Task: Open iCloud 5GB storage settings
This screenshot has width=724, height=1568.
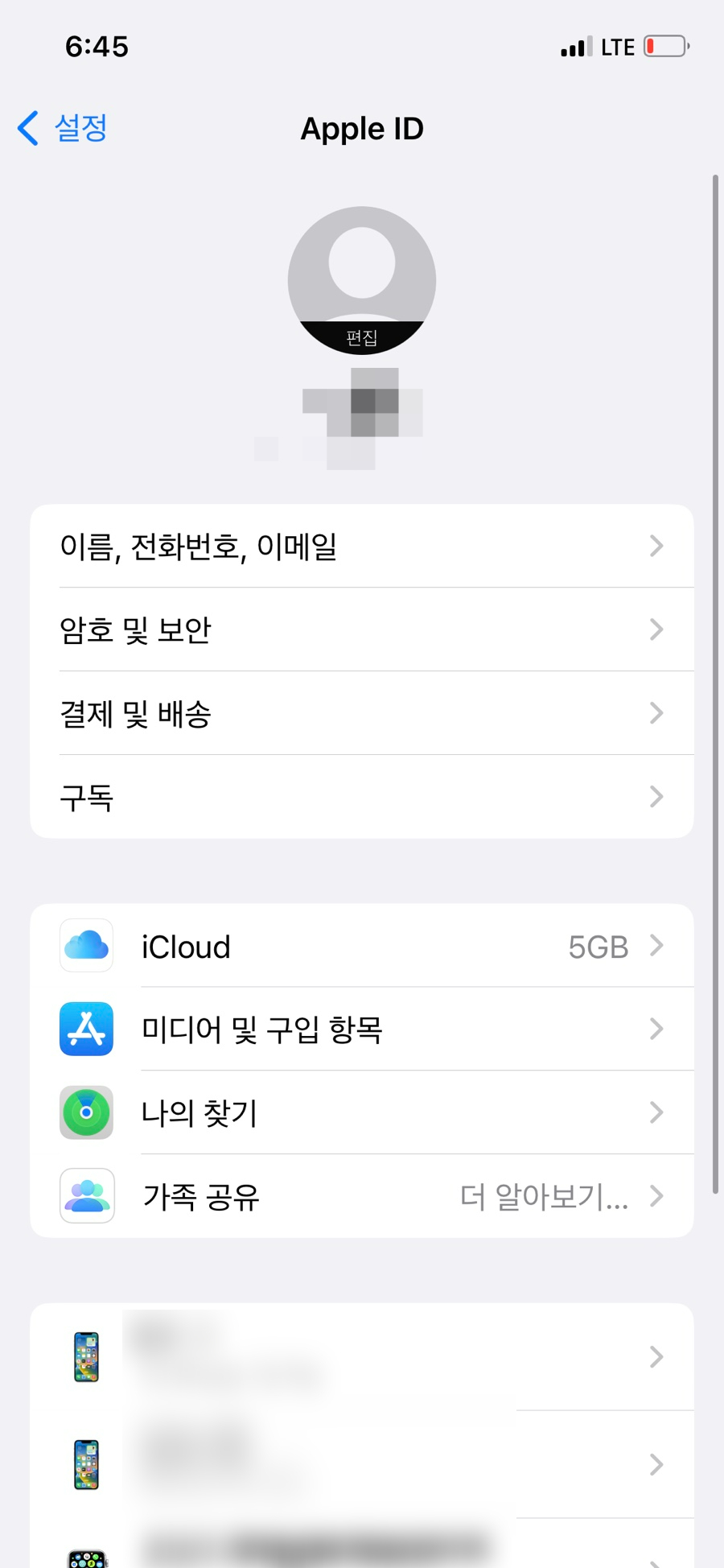Action: [x=361, y=947]
